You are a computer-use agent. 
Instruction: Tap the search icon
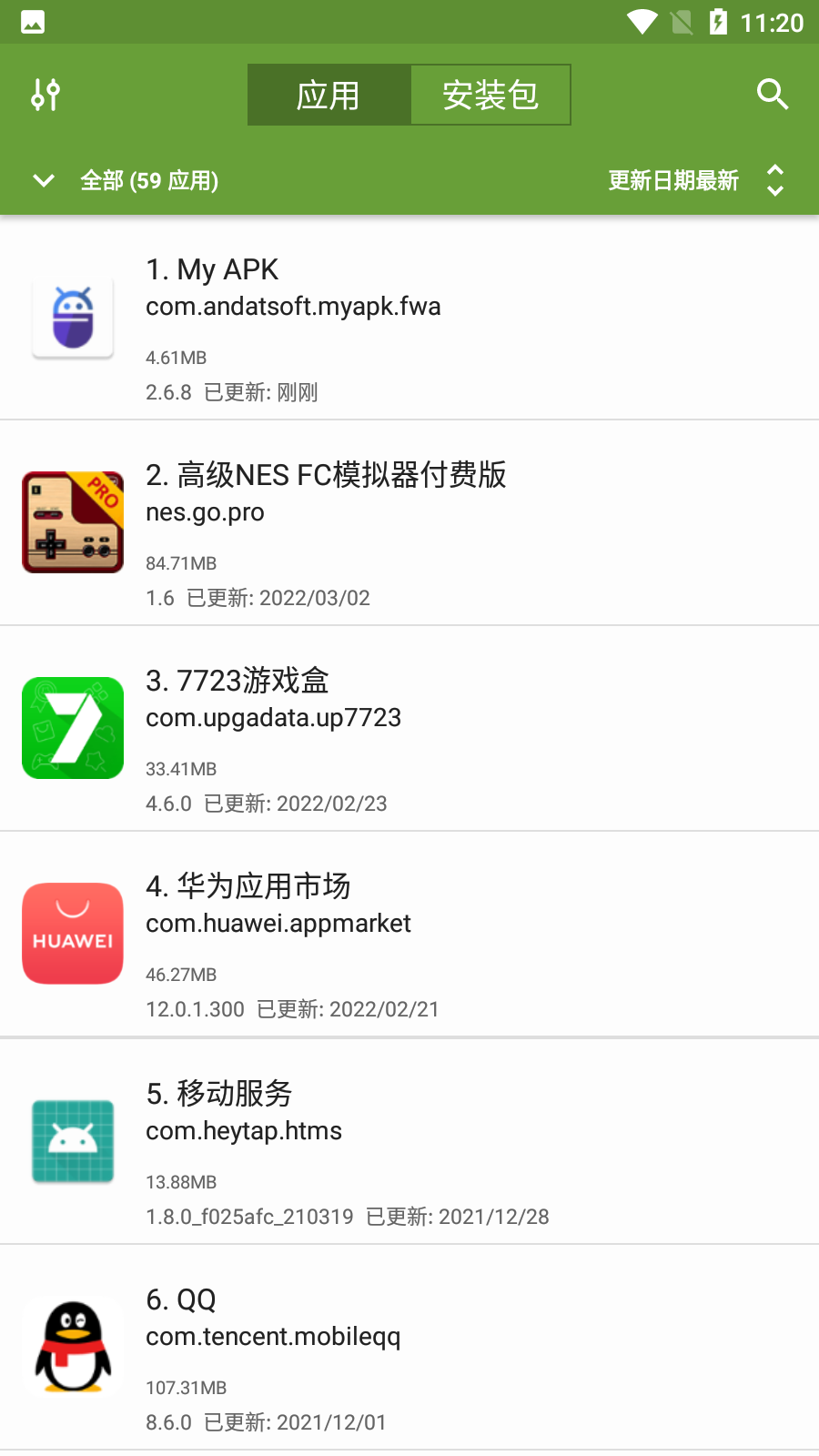[772, 94]
